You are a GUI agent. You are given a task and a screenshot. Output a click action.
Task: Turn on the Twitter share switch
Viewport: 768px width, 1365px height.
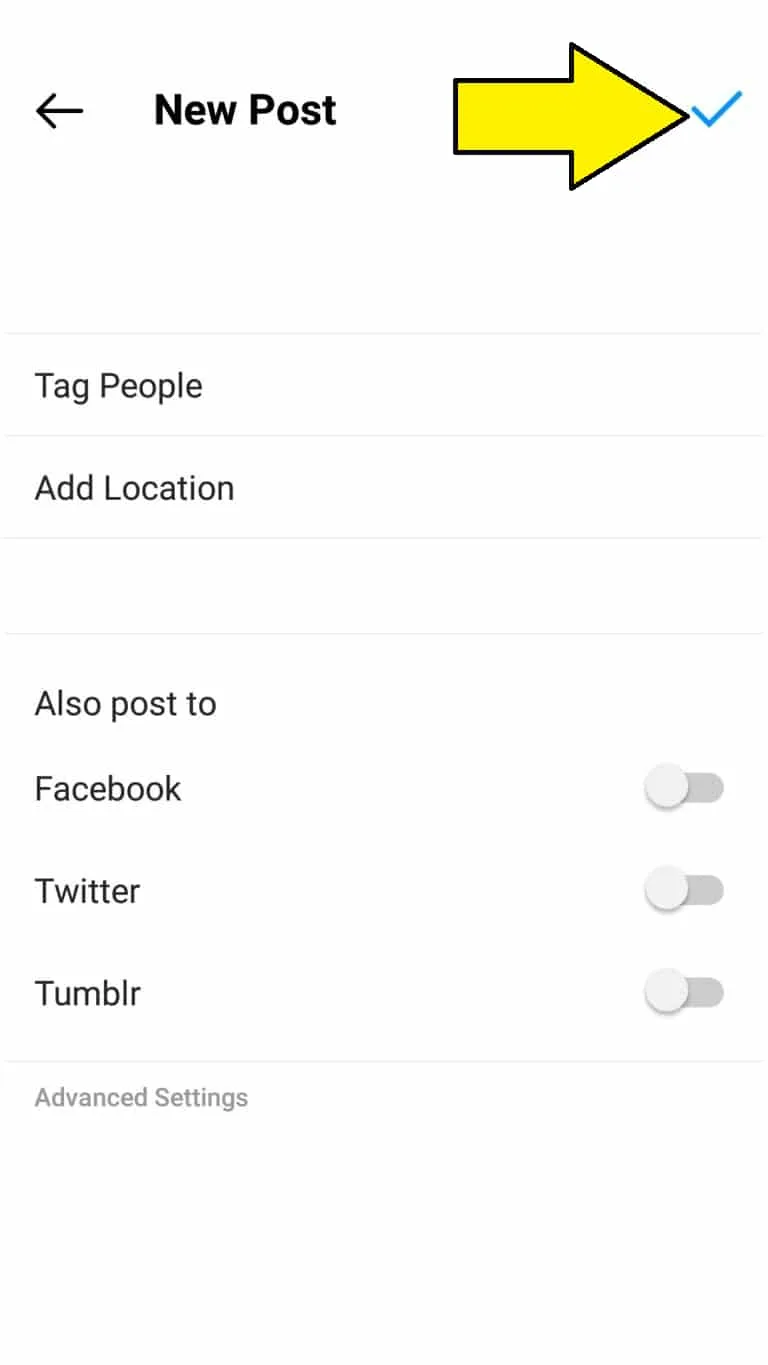[x=684, y=891]
